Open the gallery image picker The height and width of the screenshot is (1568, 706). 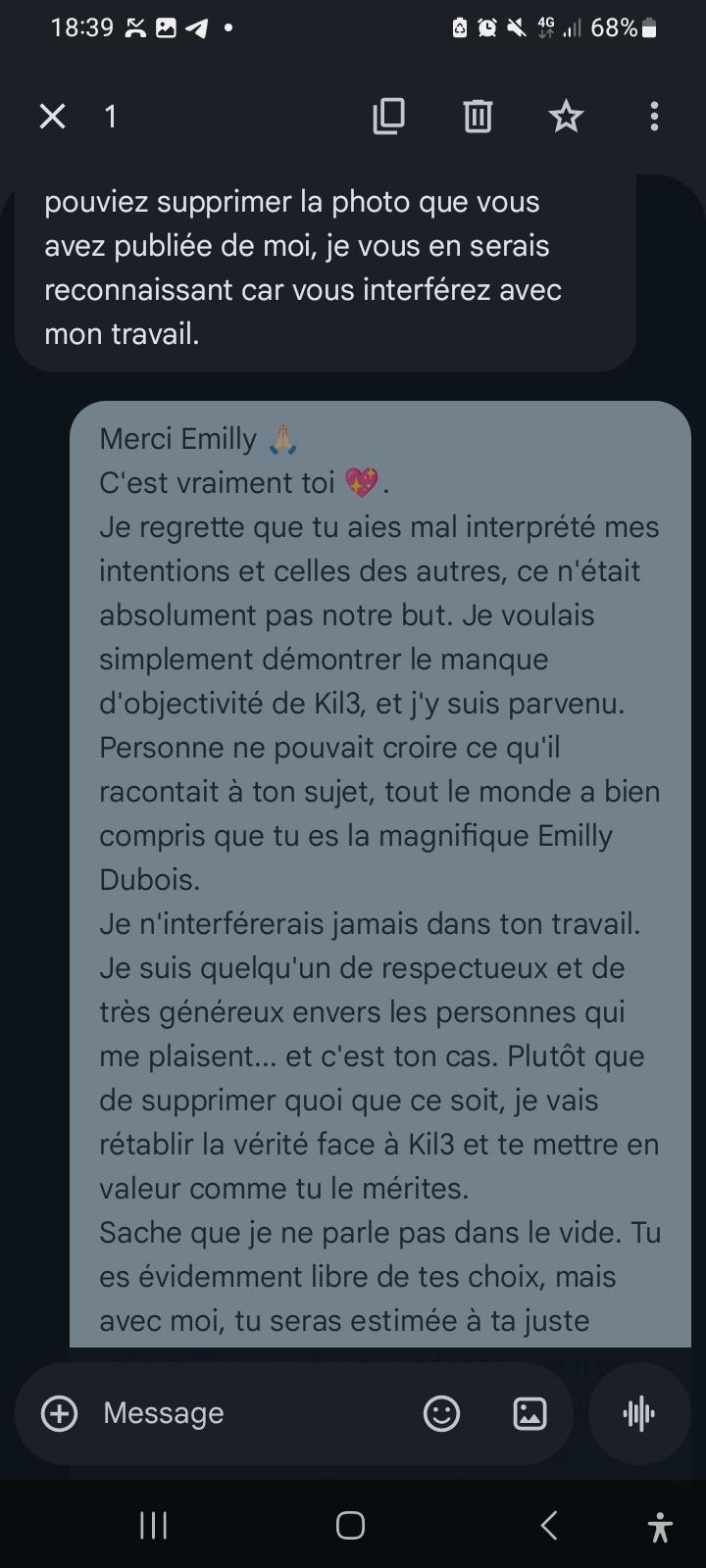coord(529,1413)
